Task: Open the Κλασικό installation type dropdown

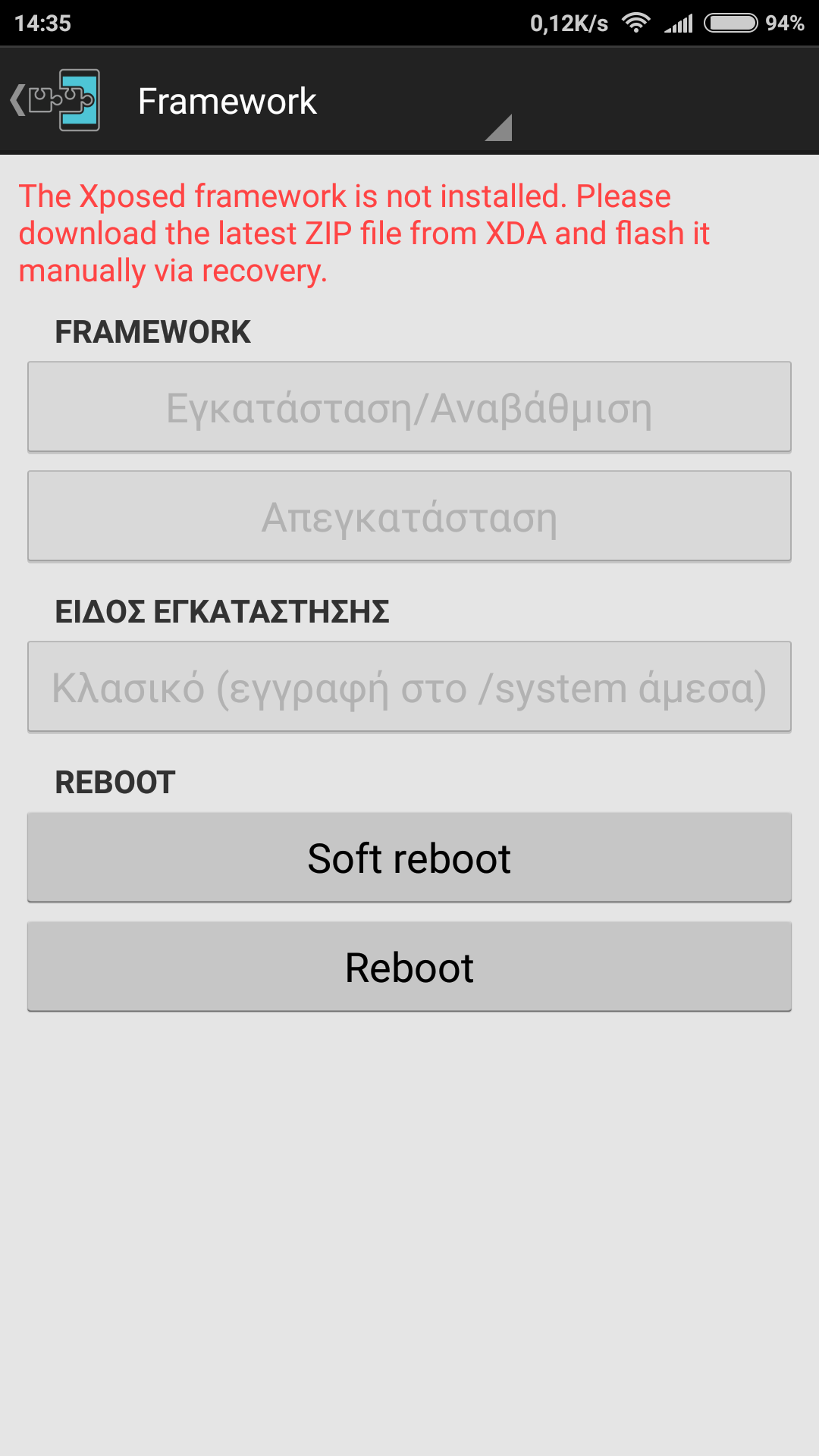Action: 409,687
